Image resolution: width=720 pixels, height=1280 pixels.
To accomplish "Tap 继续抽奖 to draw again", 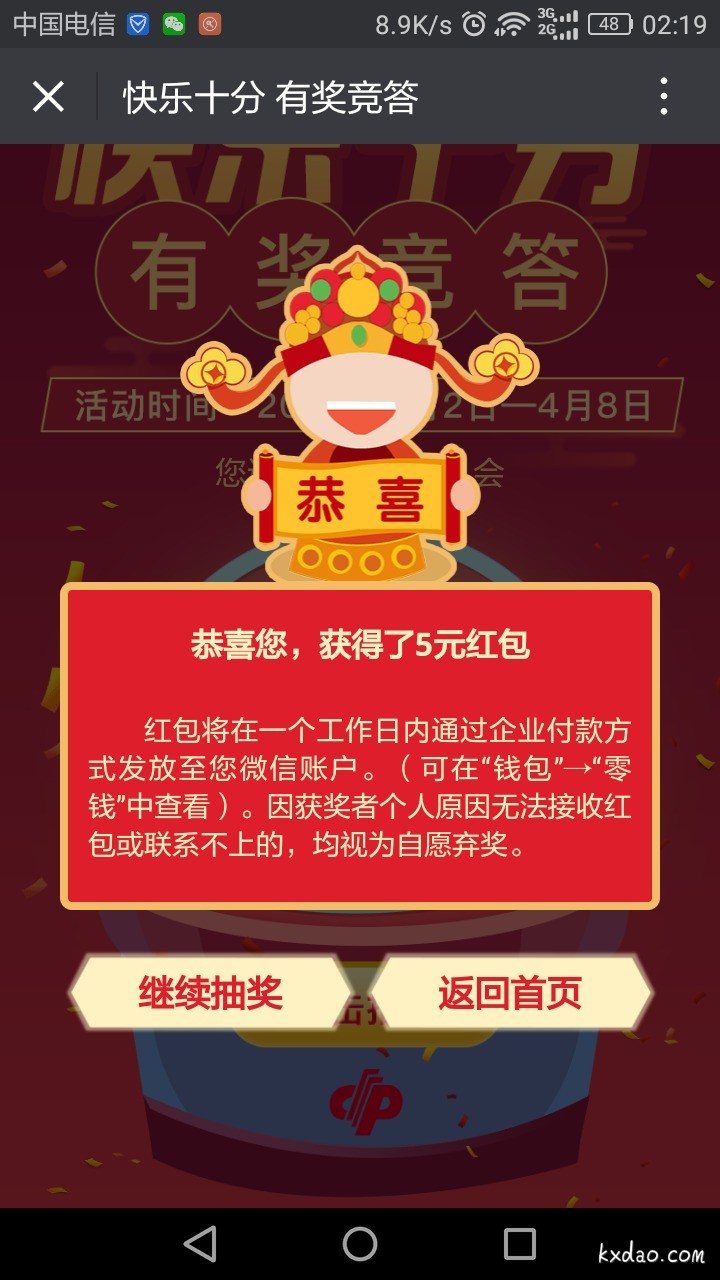I will click(210, 992).
